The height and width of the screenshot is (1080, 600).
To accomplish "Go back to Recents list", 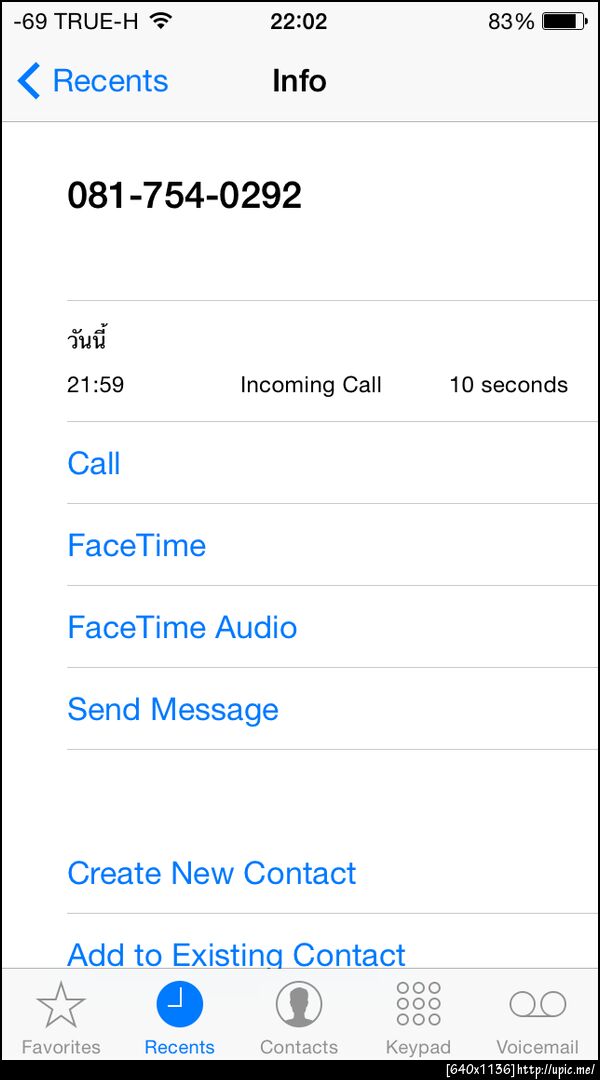I will 93,81.
